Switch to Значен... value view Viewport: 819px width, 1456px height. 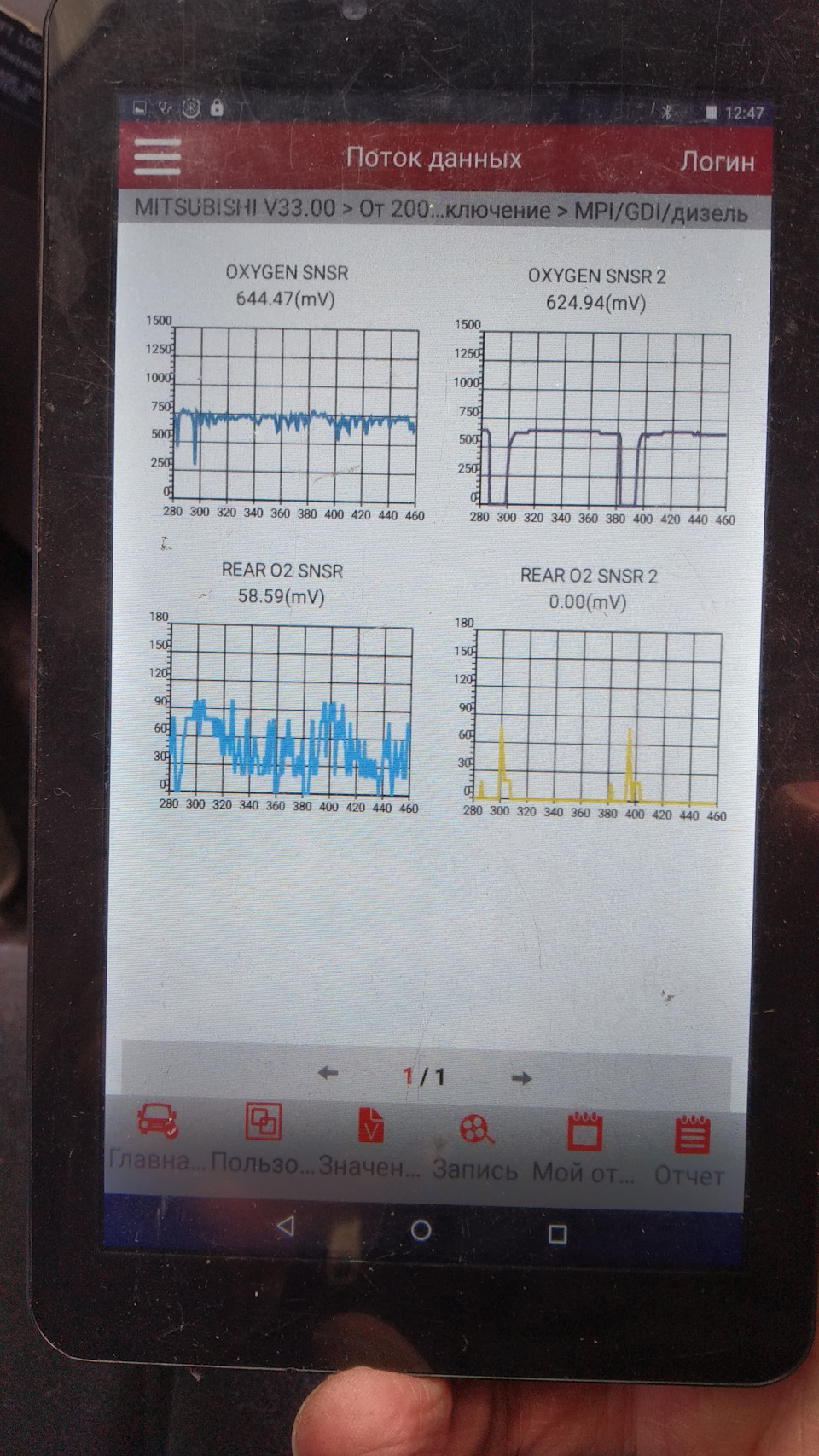point(369,1144)
